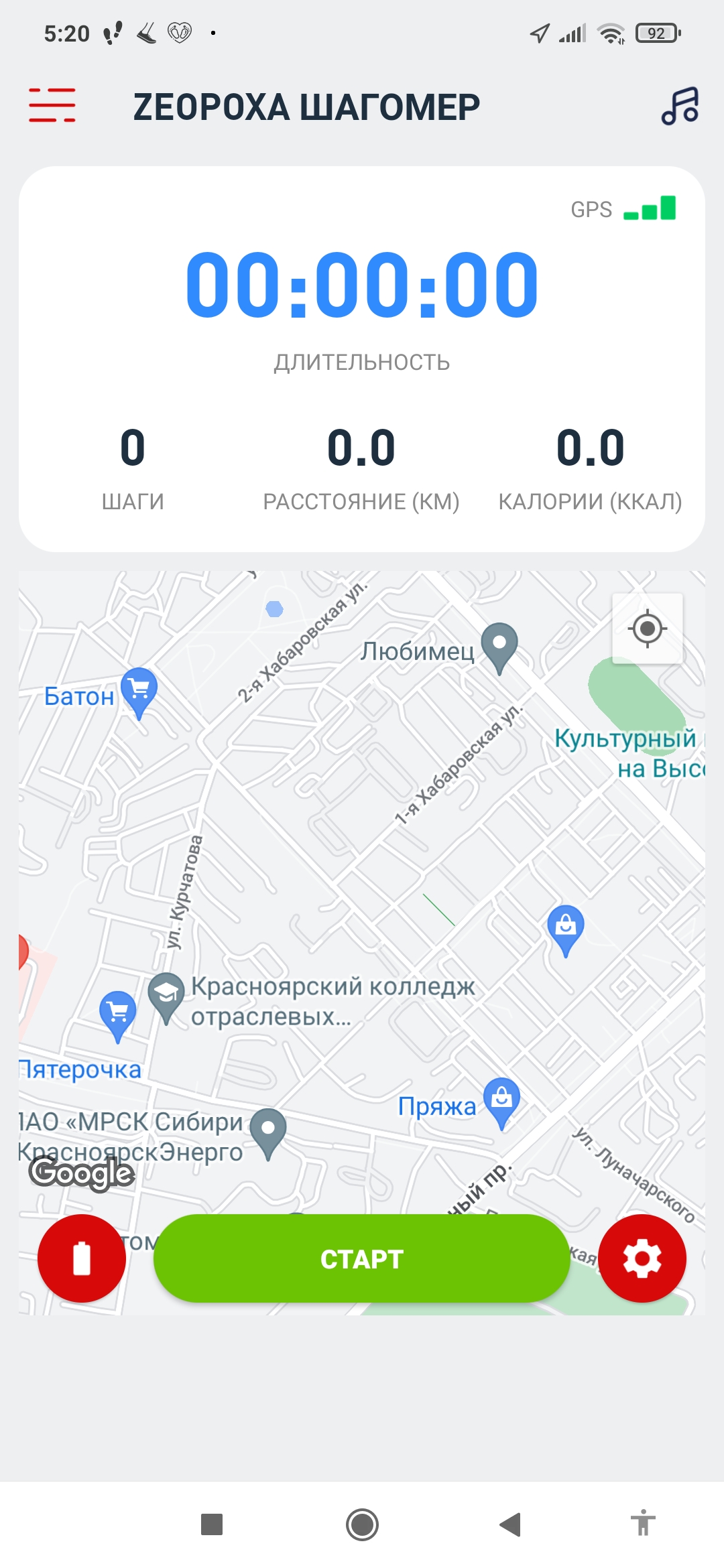
Task: Tap the red battery button
Action: tap(82, 1258)
